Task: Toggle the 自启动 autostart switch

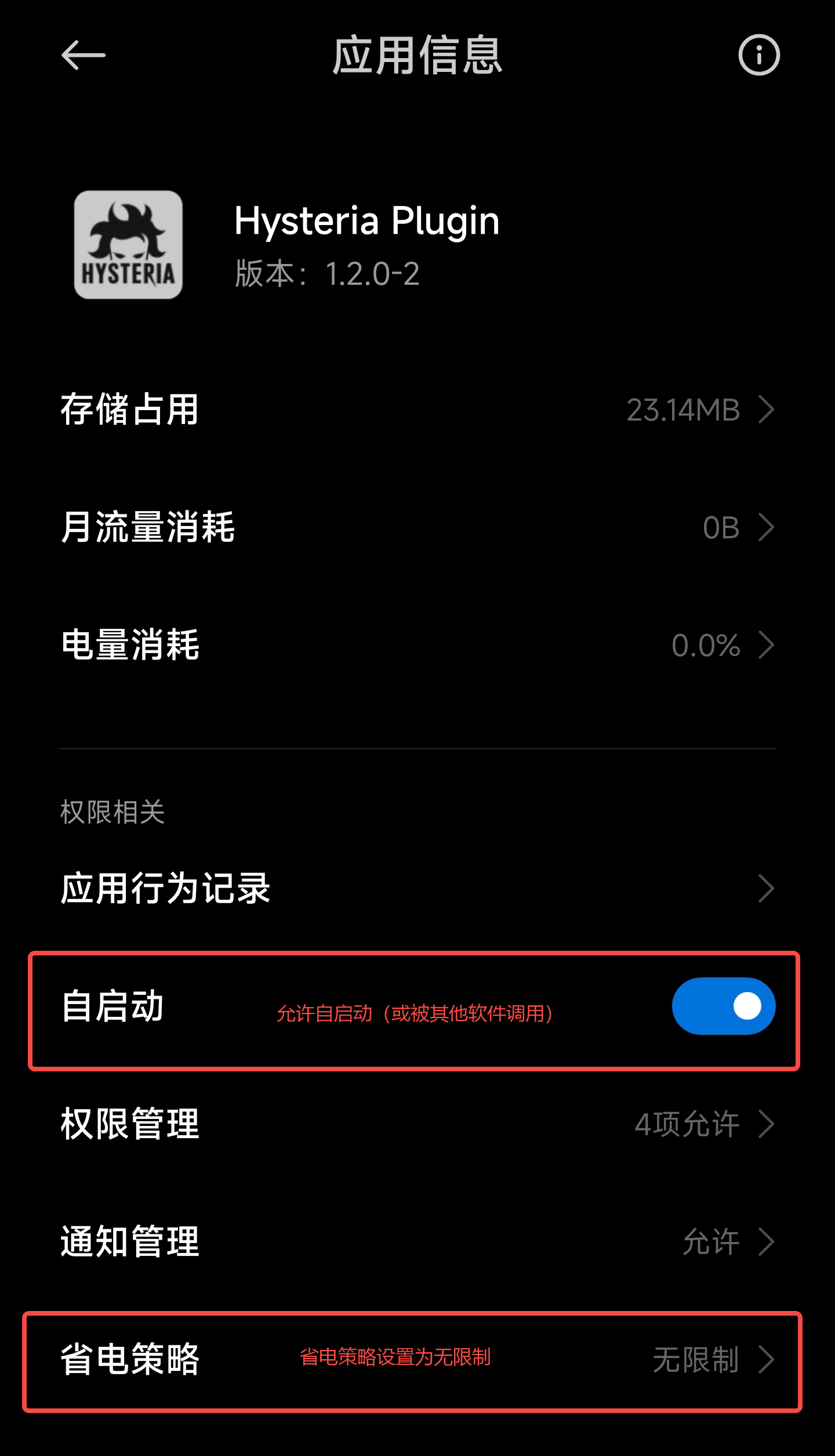Action: pos(723,1006)
